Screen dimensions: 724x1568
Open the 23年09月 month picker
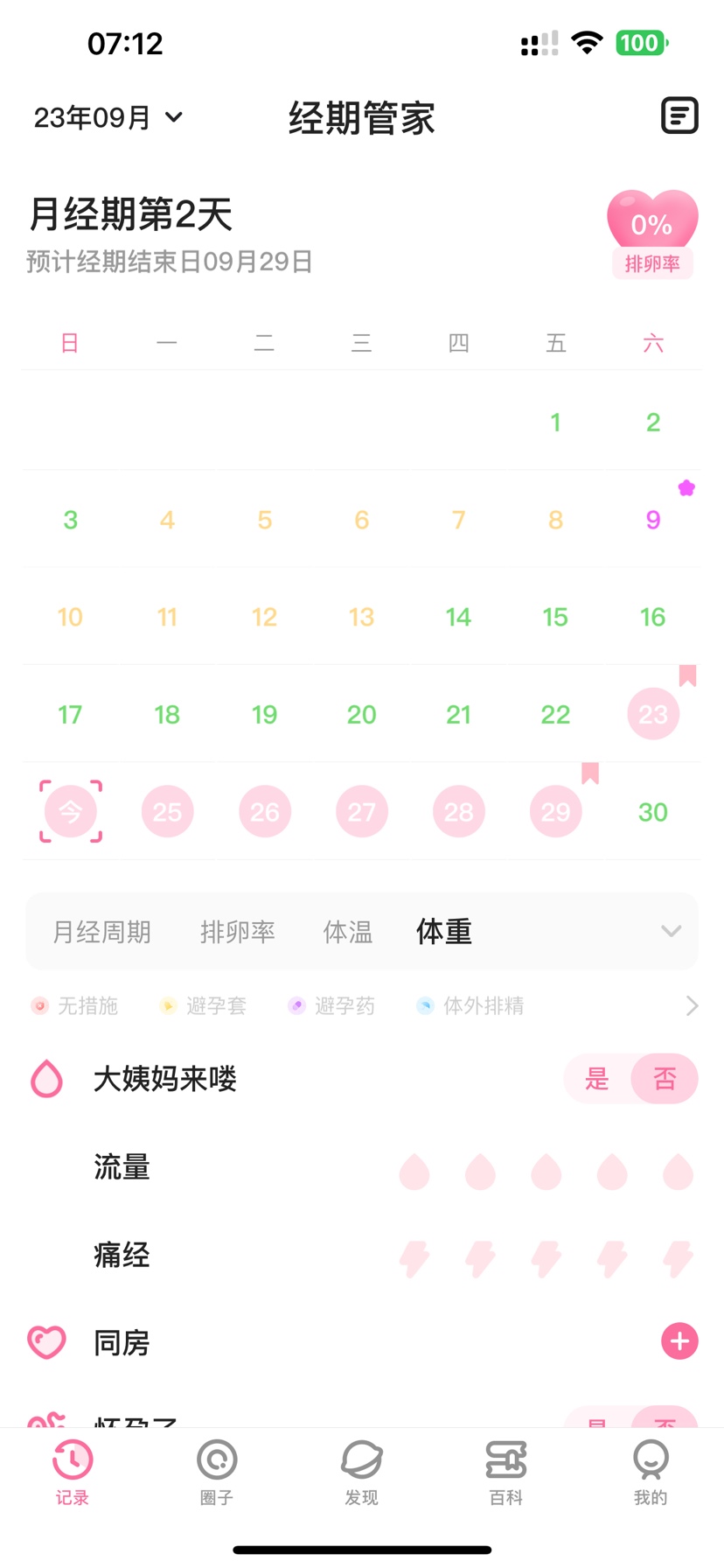[x=108, y=117]
